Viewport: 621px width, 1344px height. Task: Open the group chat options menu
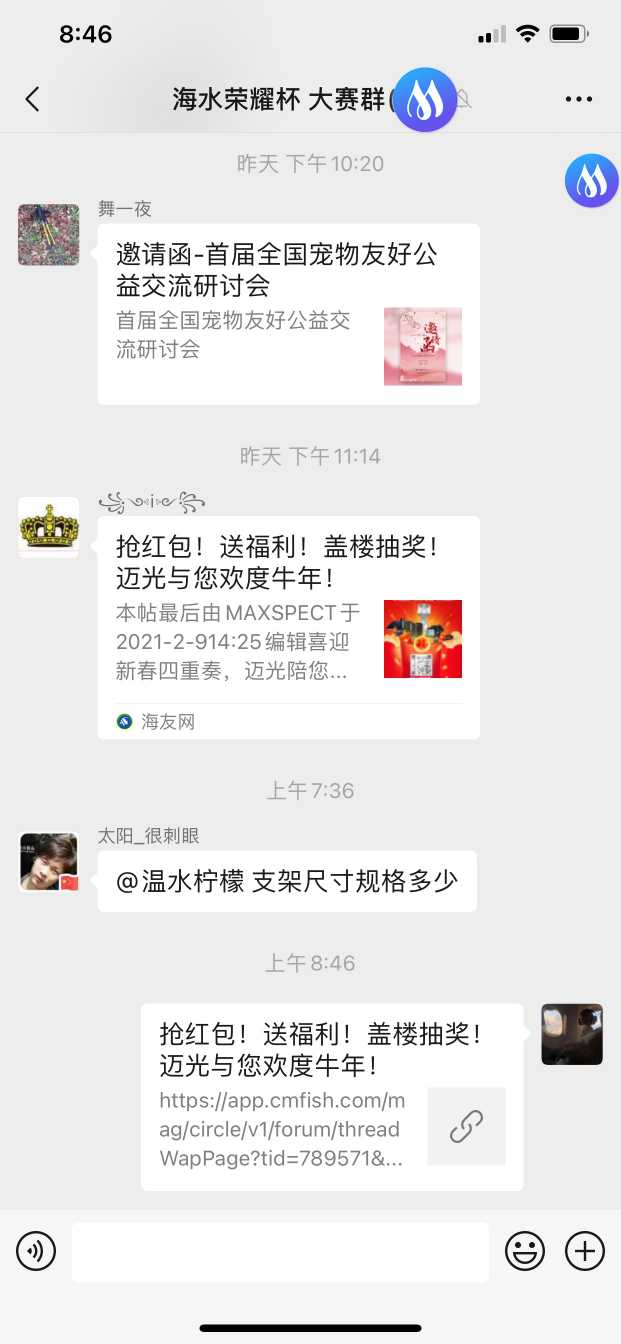(579, 99)
